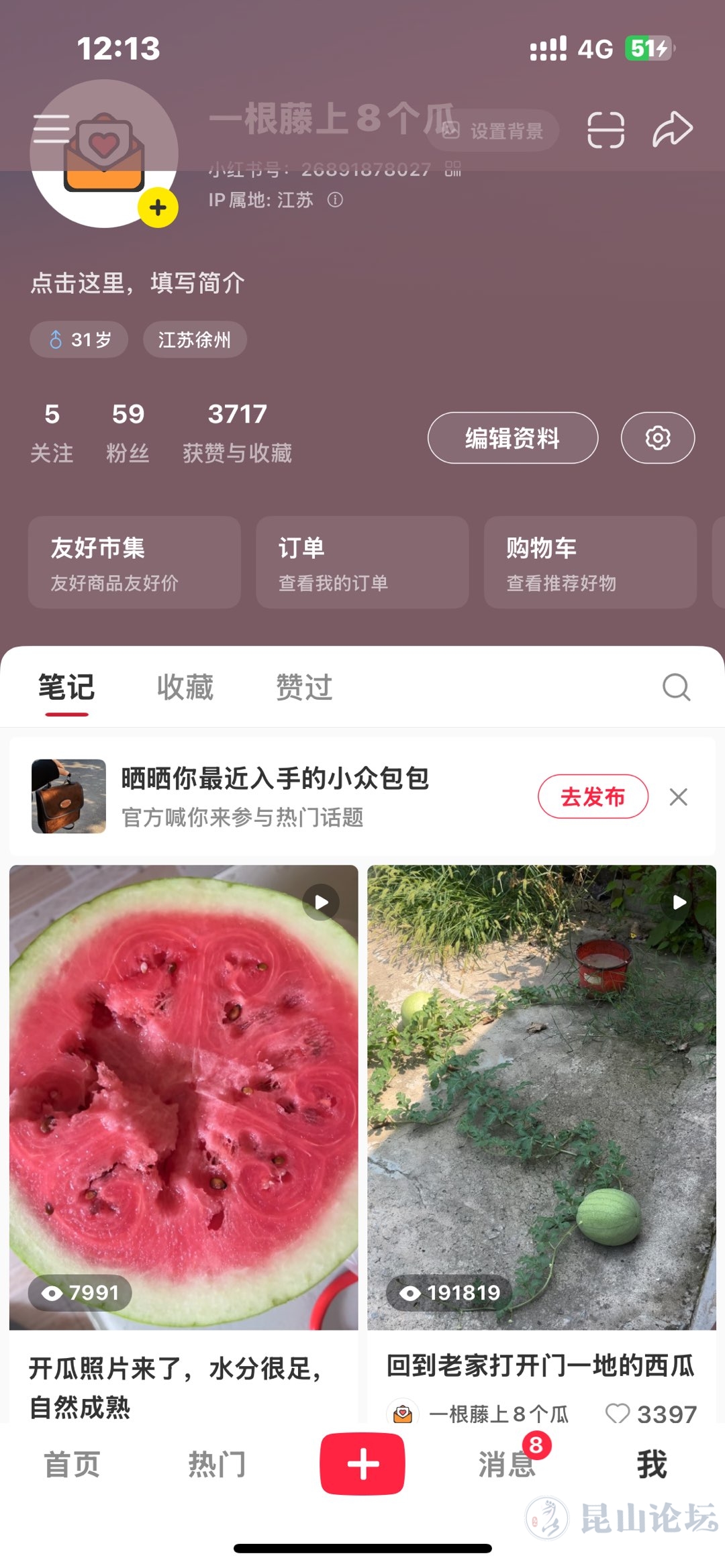This screenshot has width=725, height=1568.
Task: Open the settings gear button
Action: 658,438
